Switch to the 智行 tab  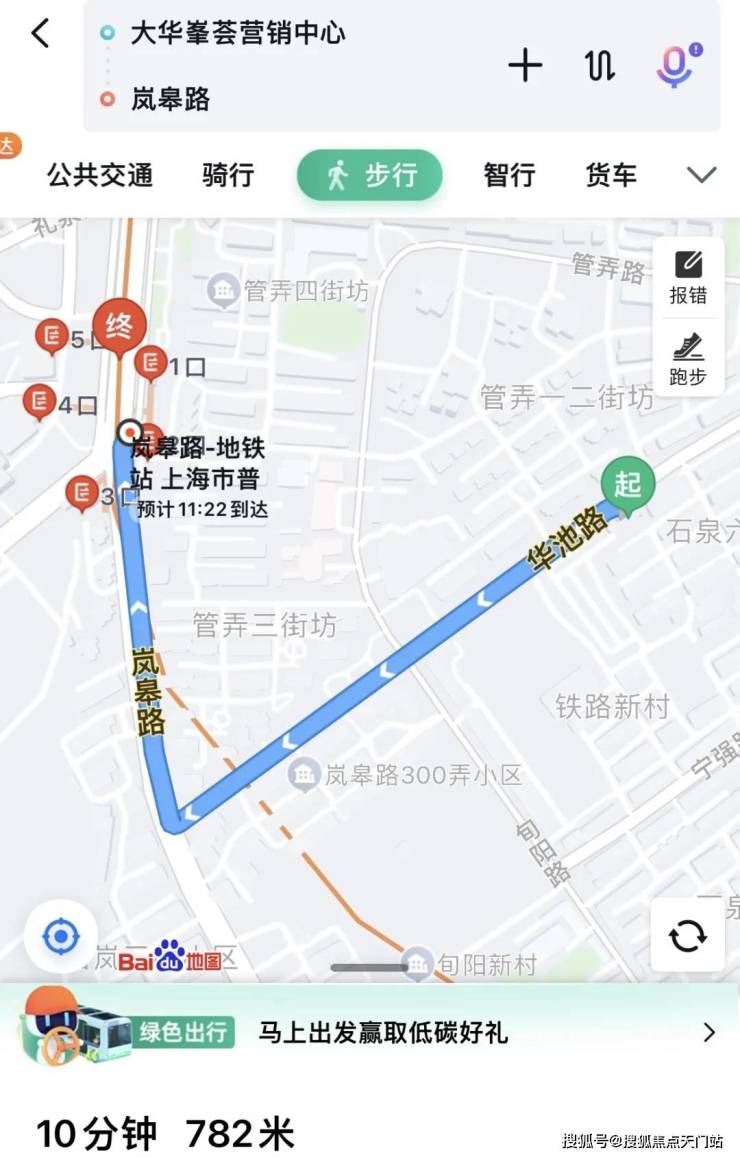510,176
